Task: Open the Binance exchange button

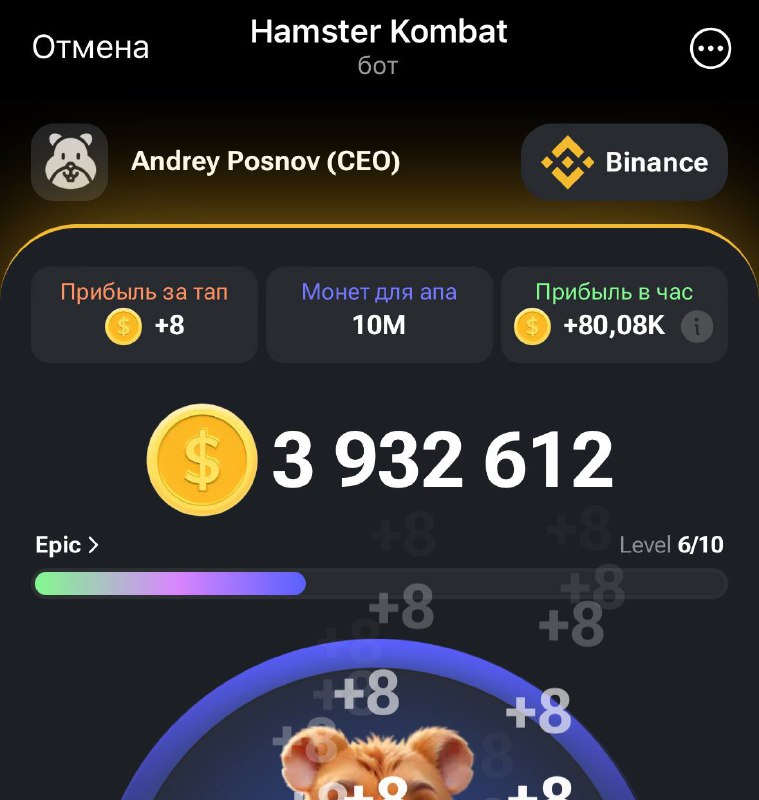Action: [x=624, y=162]
